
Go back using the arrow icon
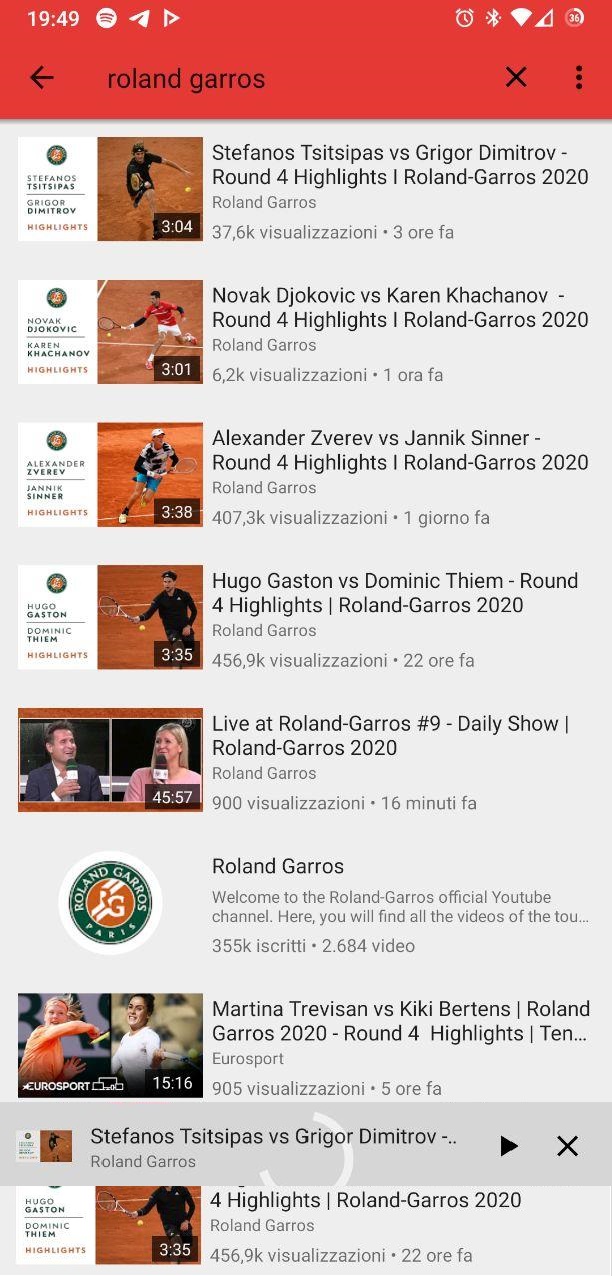[41, 78]
